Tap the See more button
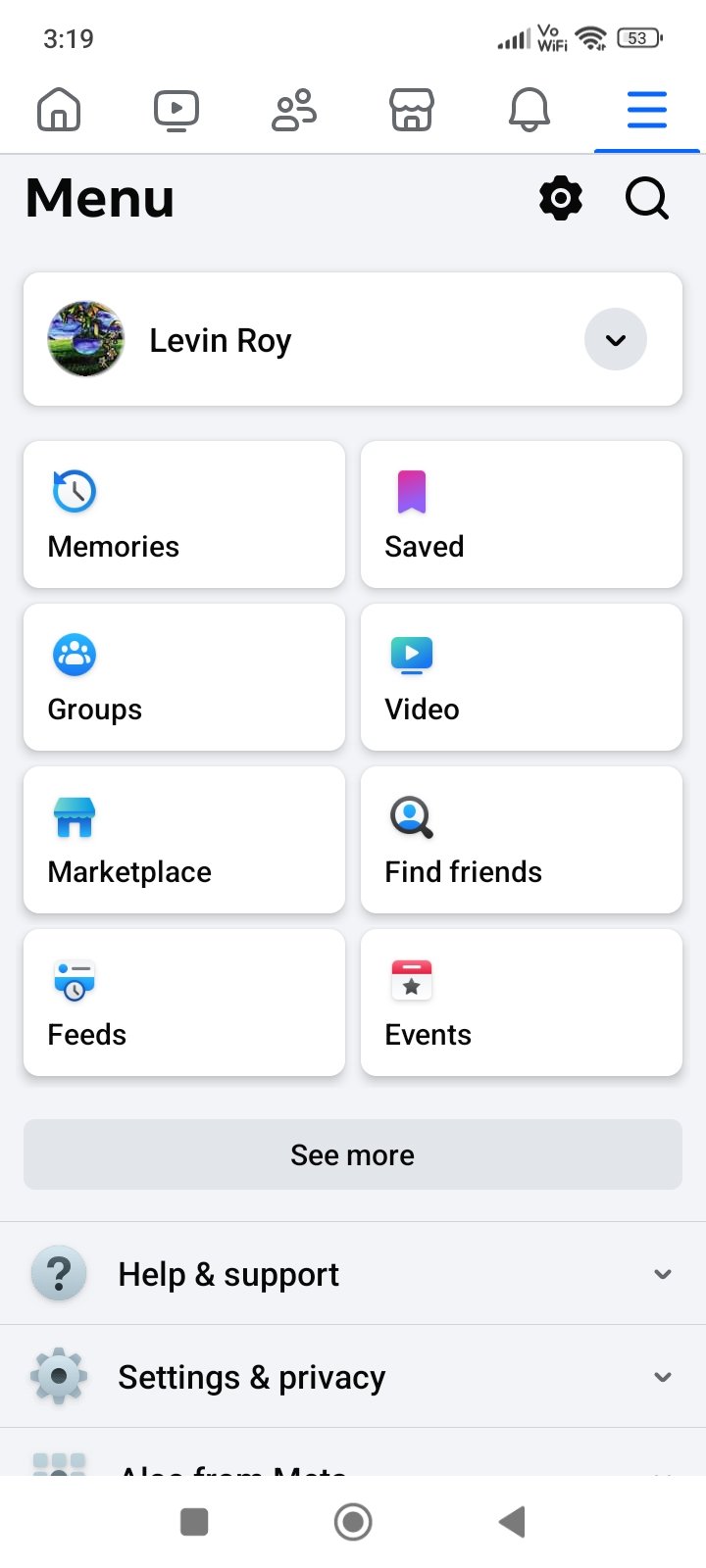 coord(353,1154)
